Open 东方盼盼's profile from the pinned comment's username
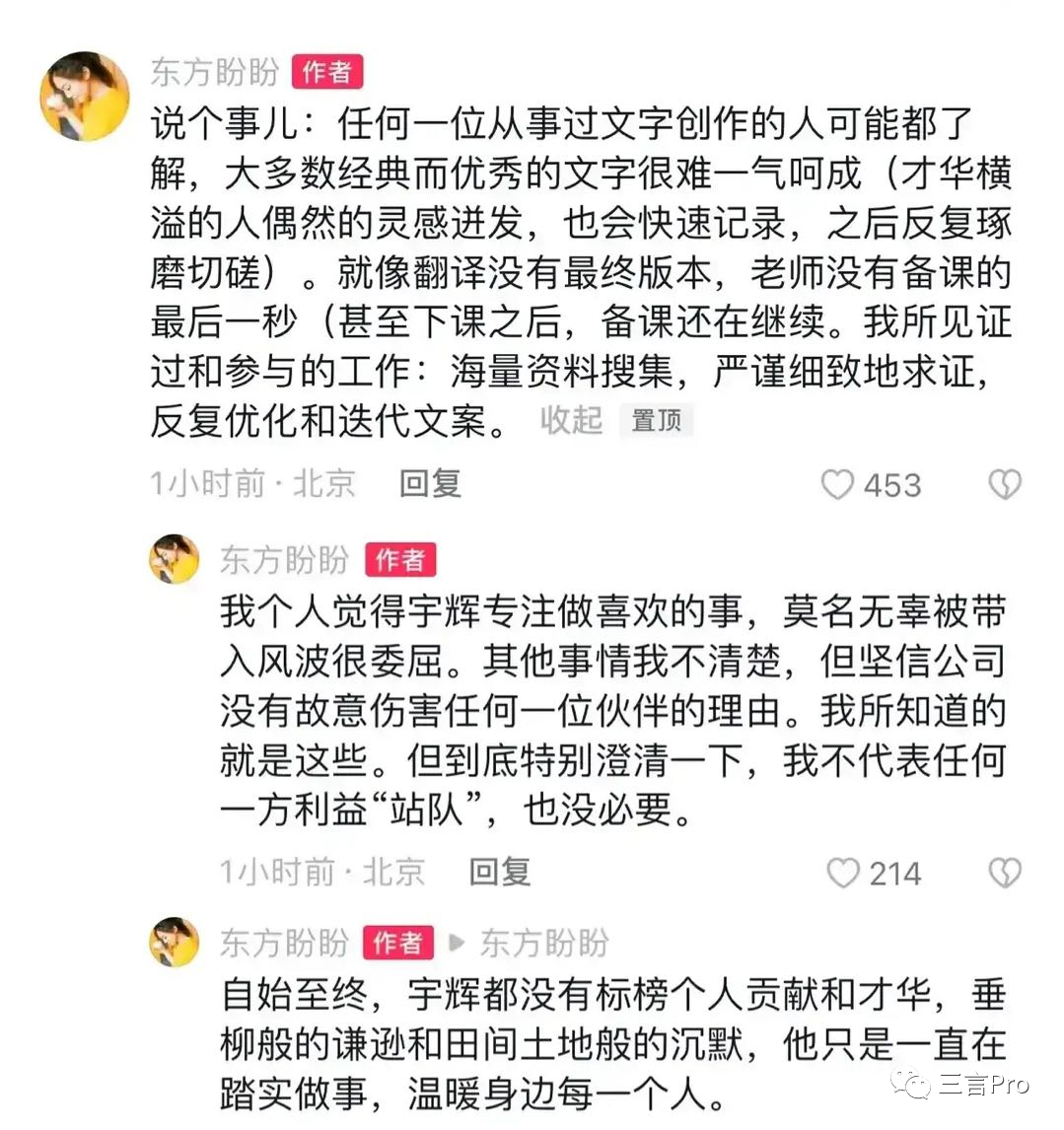 [214, 72]
